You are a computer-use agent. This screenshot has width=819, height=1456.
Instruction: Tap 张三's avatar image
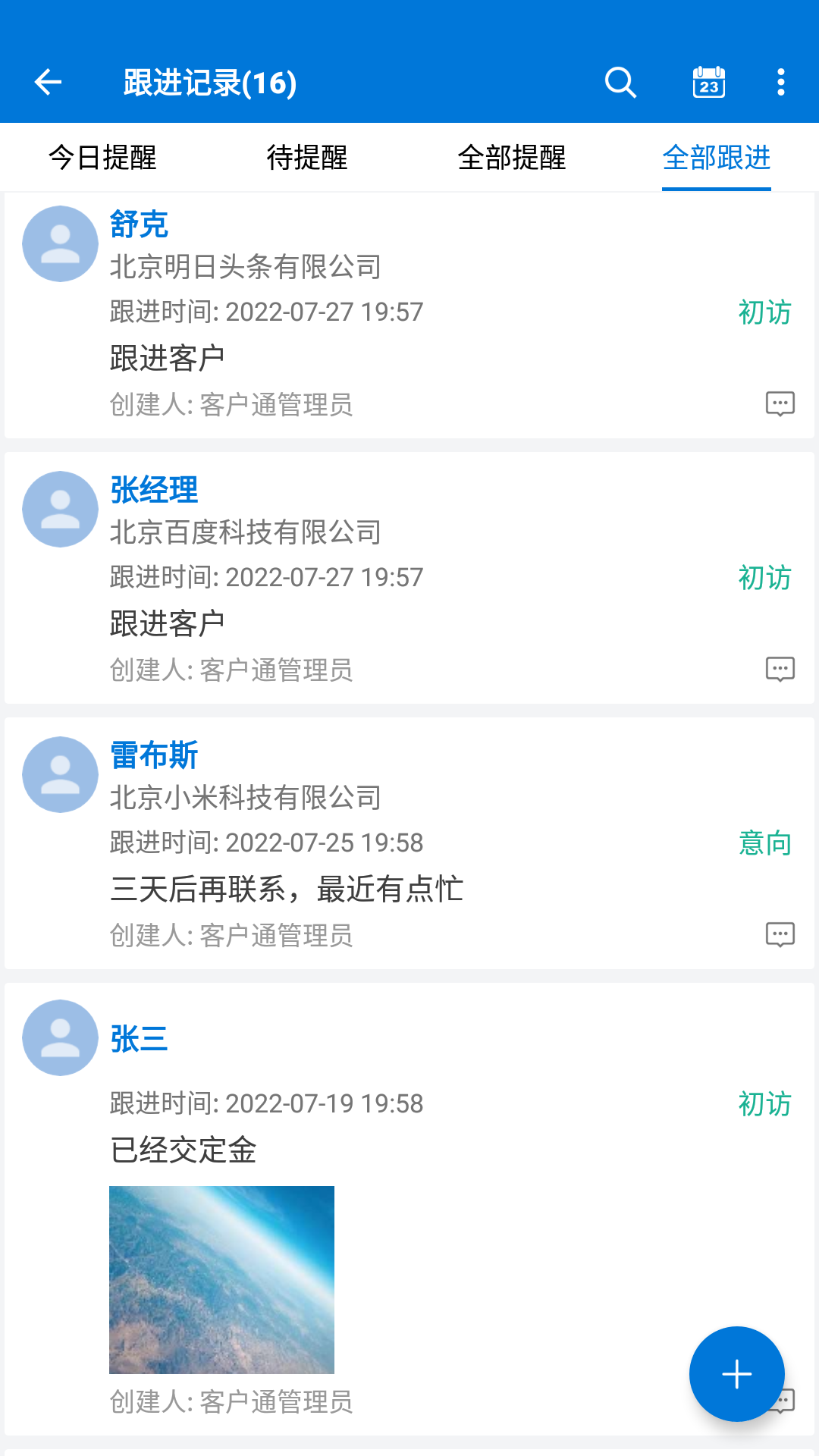[x=59, y=1039]
